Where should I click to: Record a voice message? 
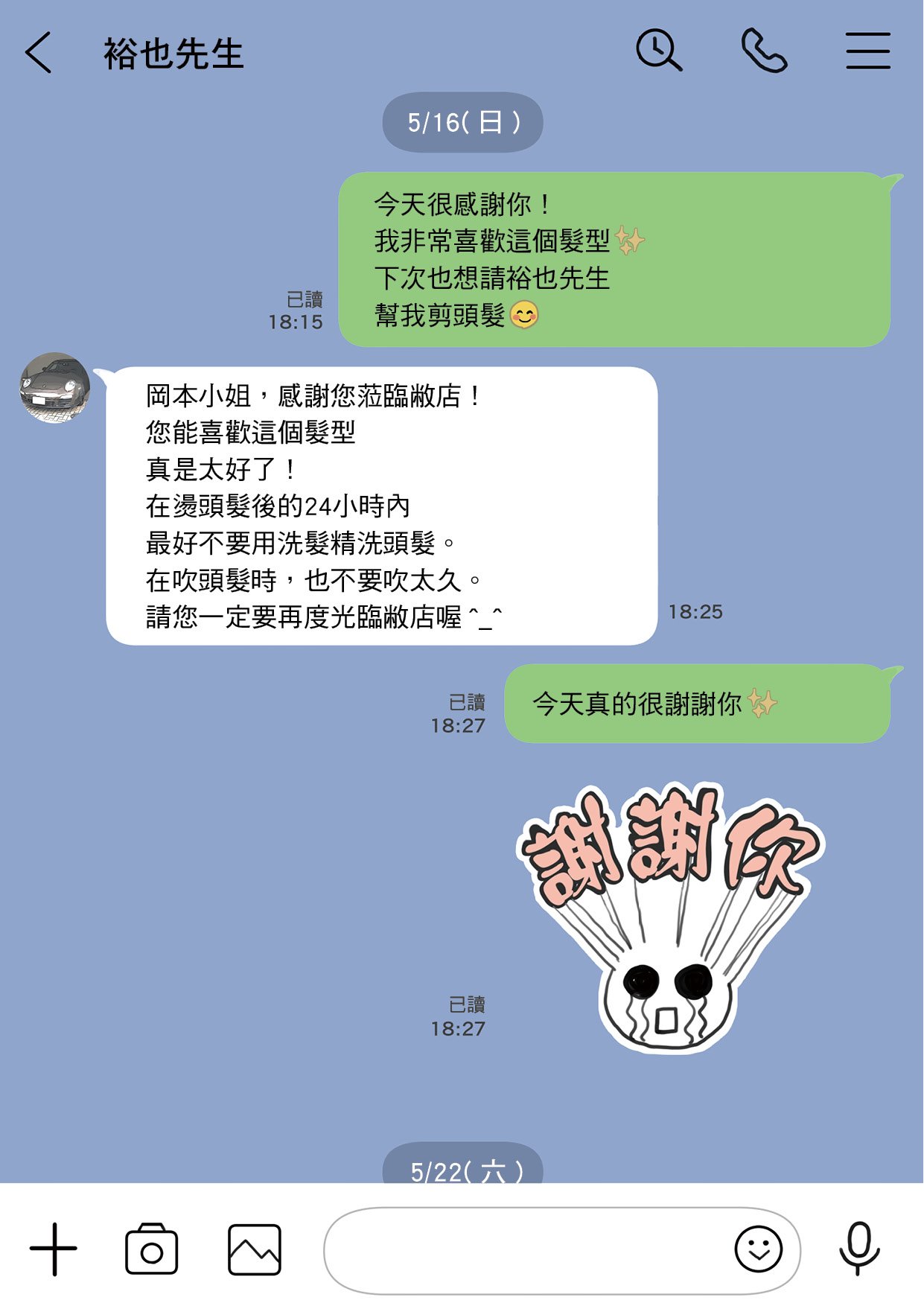point(859,1249)
